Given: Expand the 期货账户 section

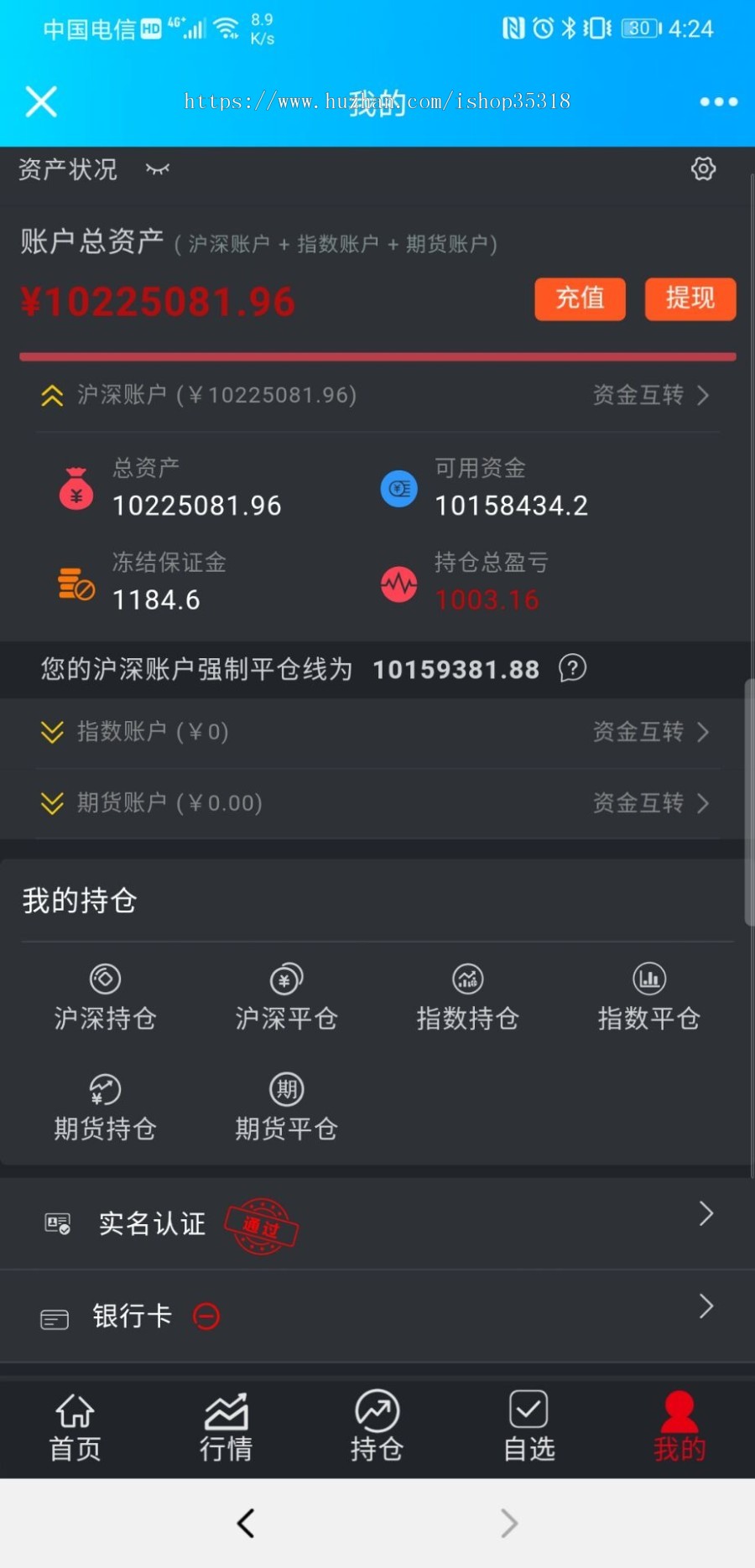Looking at the screenshot, I should [52, 802].
